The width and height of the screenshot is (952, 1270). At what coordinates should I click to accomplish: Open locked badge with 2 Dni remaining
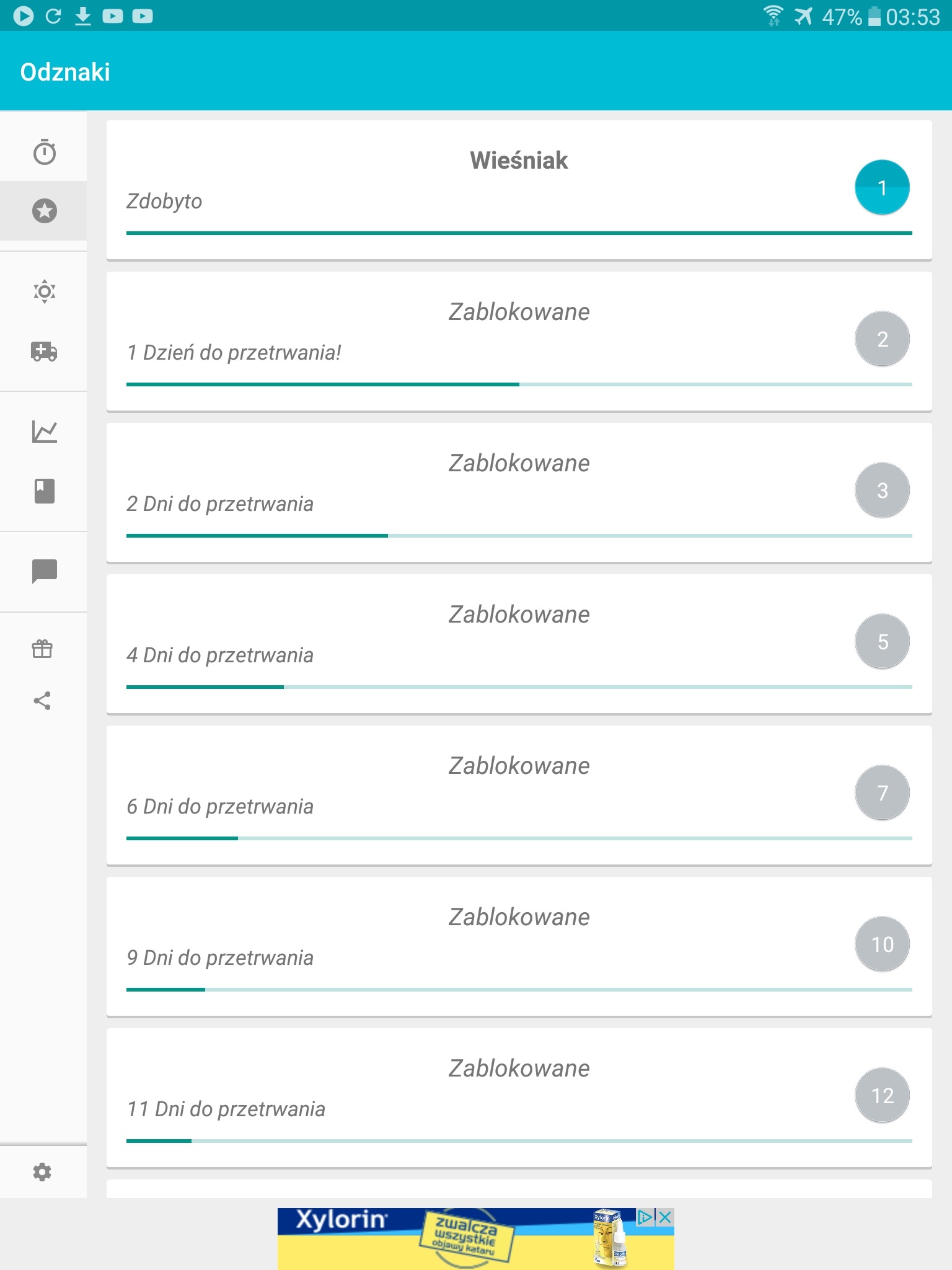[519, 492]
